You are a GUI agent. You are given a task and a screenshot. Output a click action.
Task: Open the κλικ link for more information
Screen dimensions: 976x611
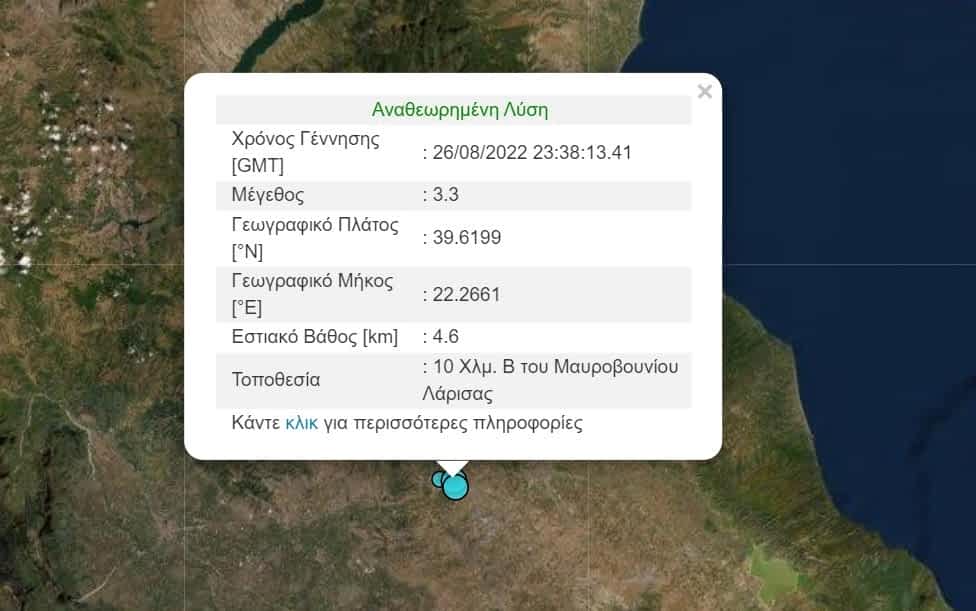coord(301,423)
